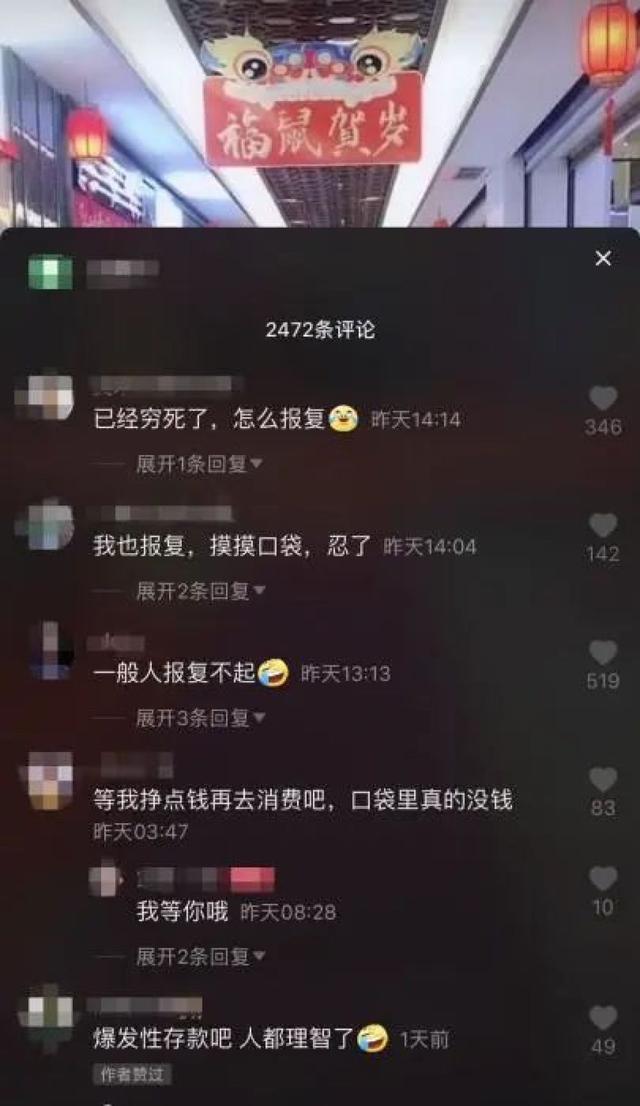This screenshot has height=1106, width=640.
Task: Expand 展开3条回复
Action: (x=199, y=718)
